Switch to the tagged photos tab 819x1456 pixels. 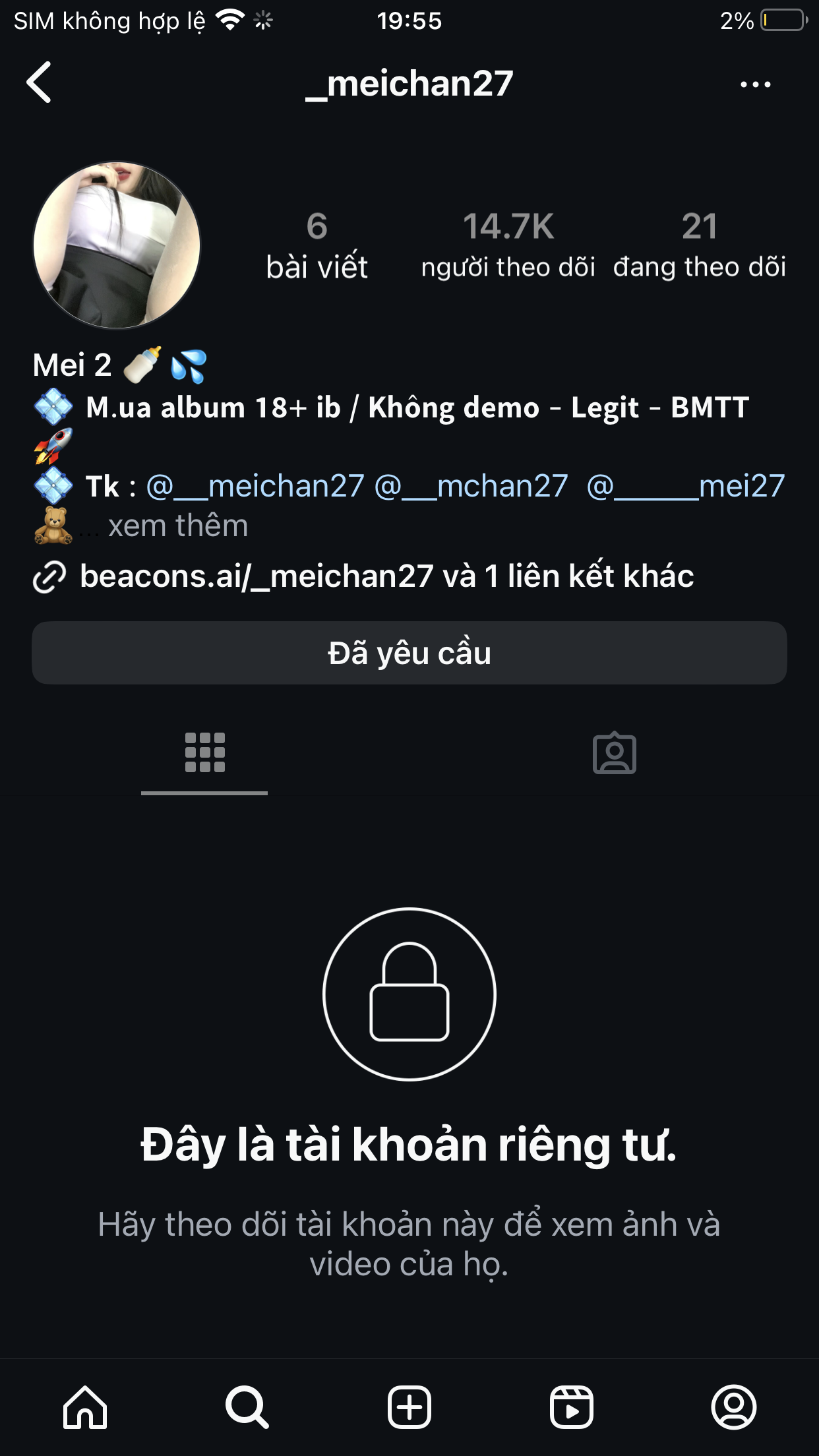click(x=614, y=753)
